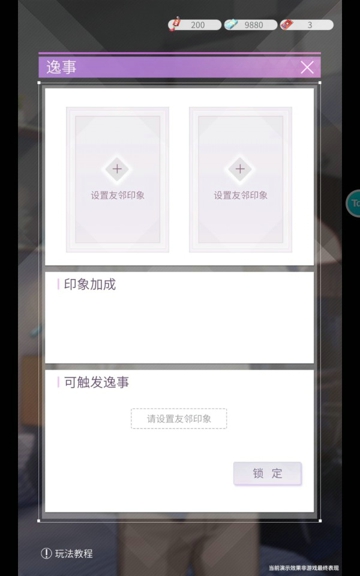This screenshot has width=360, height=576.
Task: Tap the right 设置友邻印象 card slot
Action: click(241, 180)
